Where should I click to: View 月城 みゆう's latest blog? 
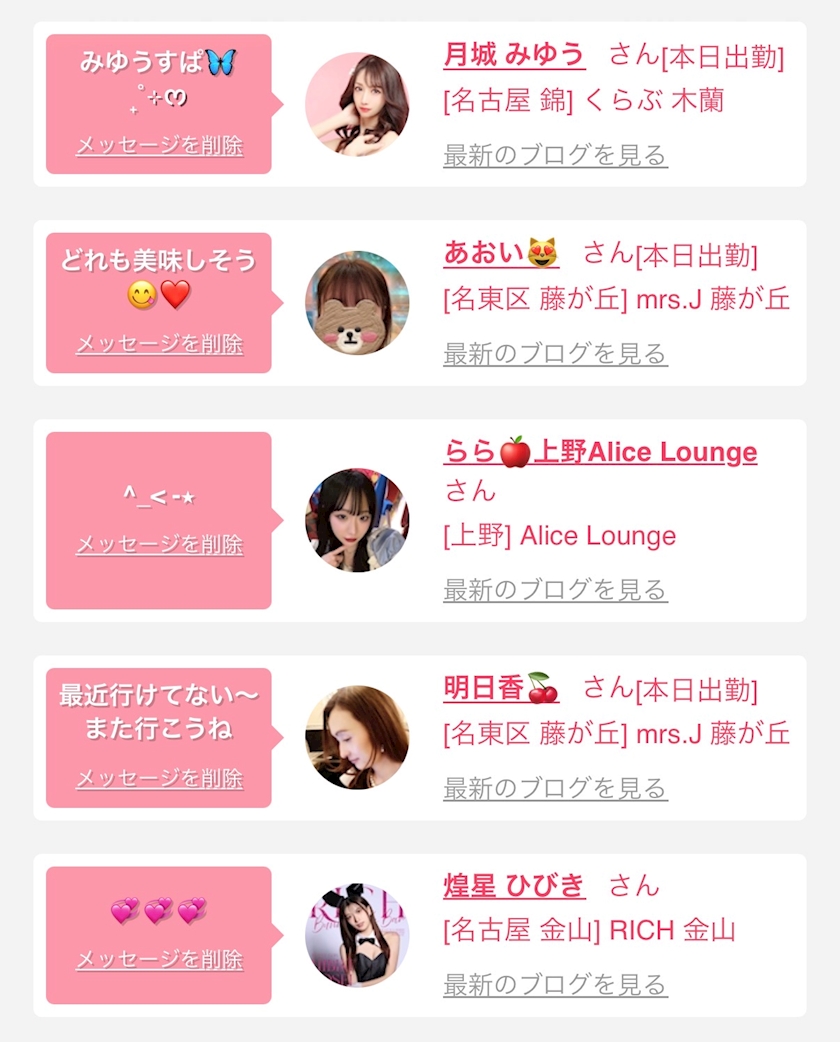coord(555,155)
